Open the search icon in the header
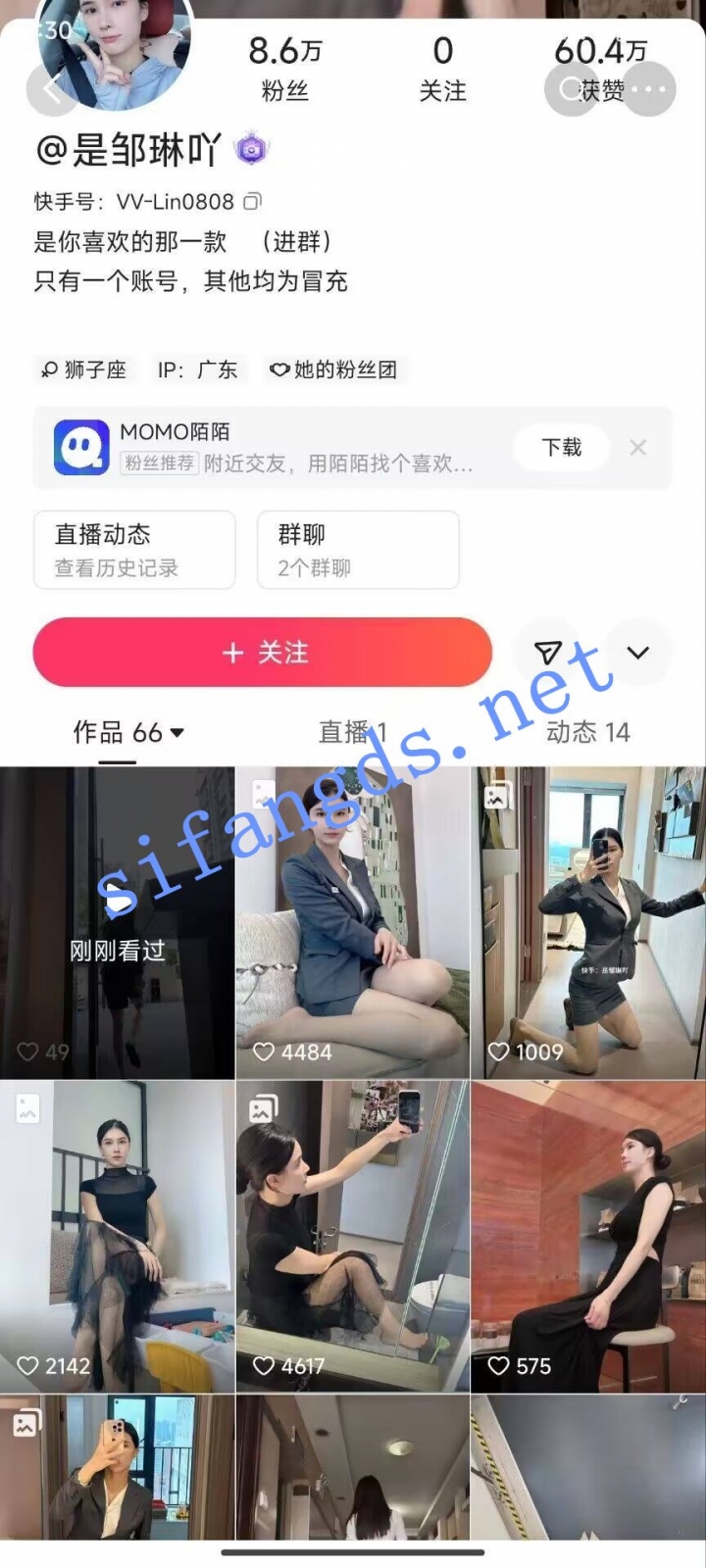 pyautogui.click(x=571, y=89)
